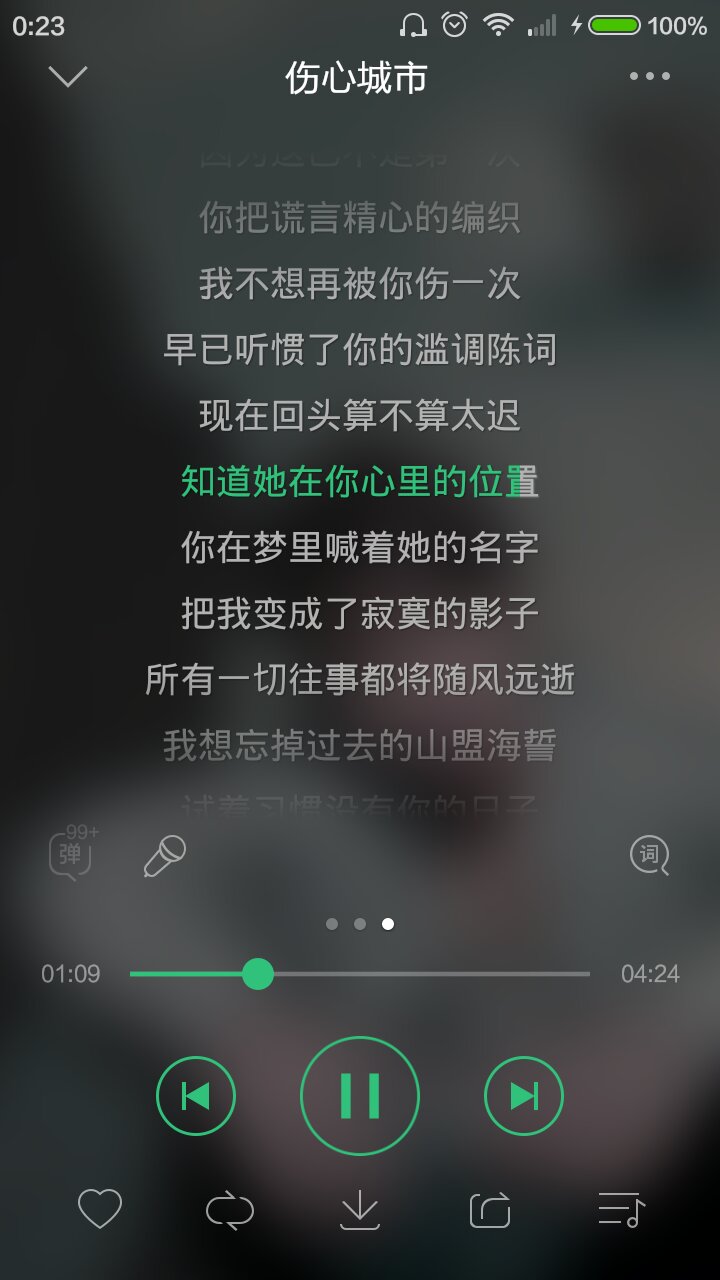Viewport: 720px width, 1280px height.
Task: Skip to the next track
Action: click(524, 1096)
